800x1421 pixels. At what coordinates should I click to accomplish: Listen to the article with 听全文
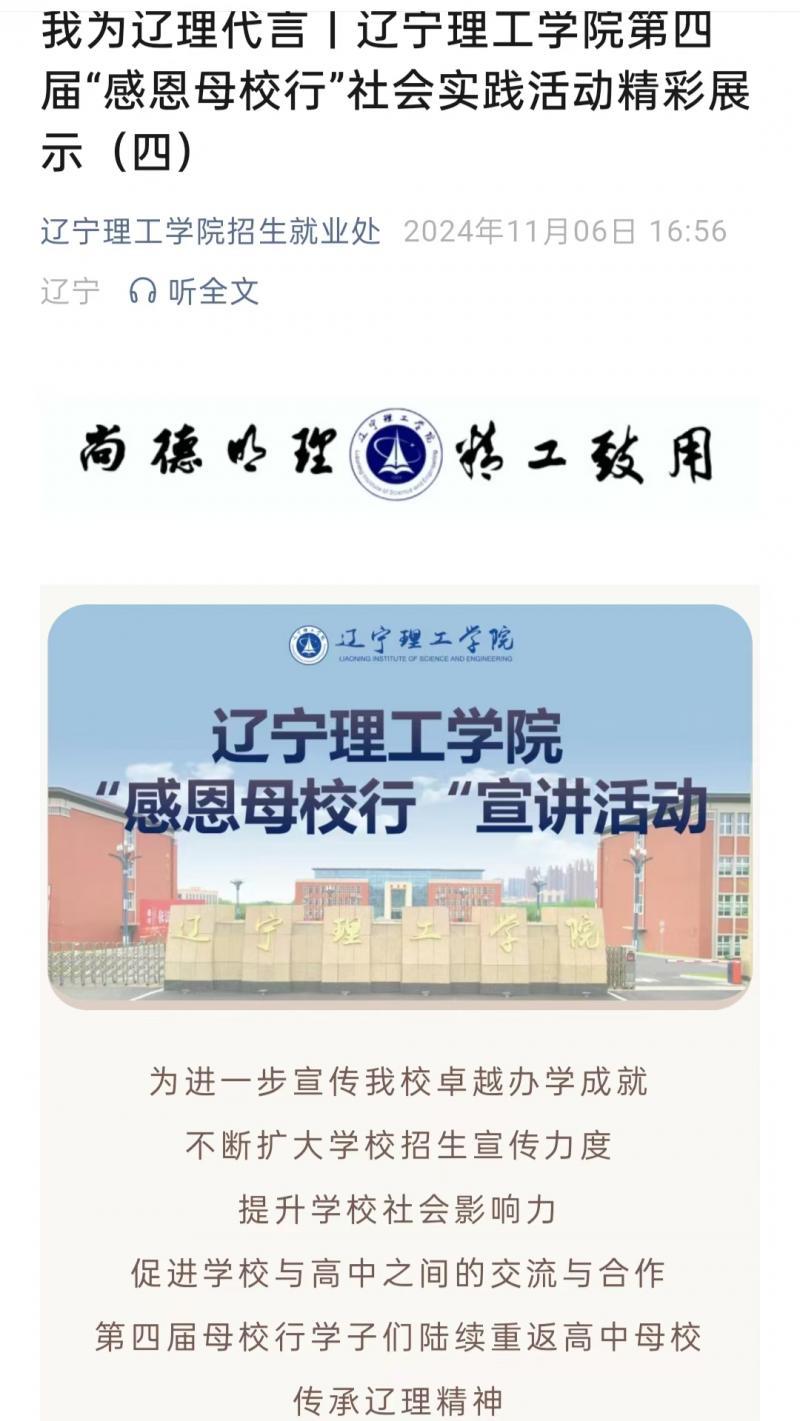(195, 291)
